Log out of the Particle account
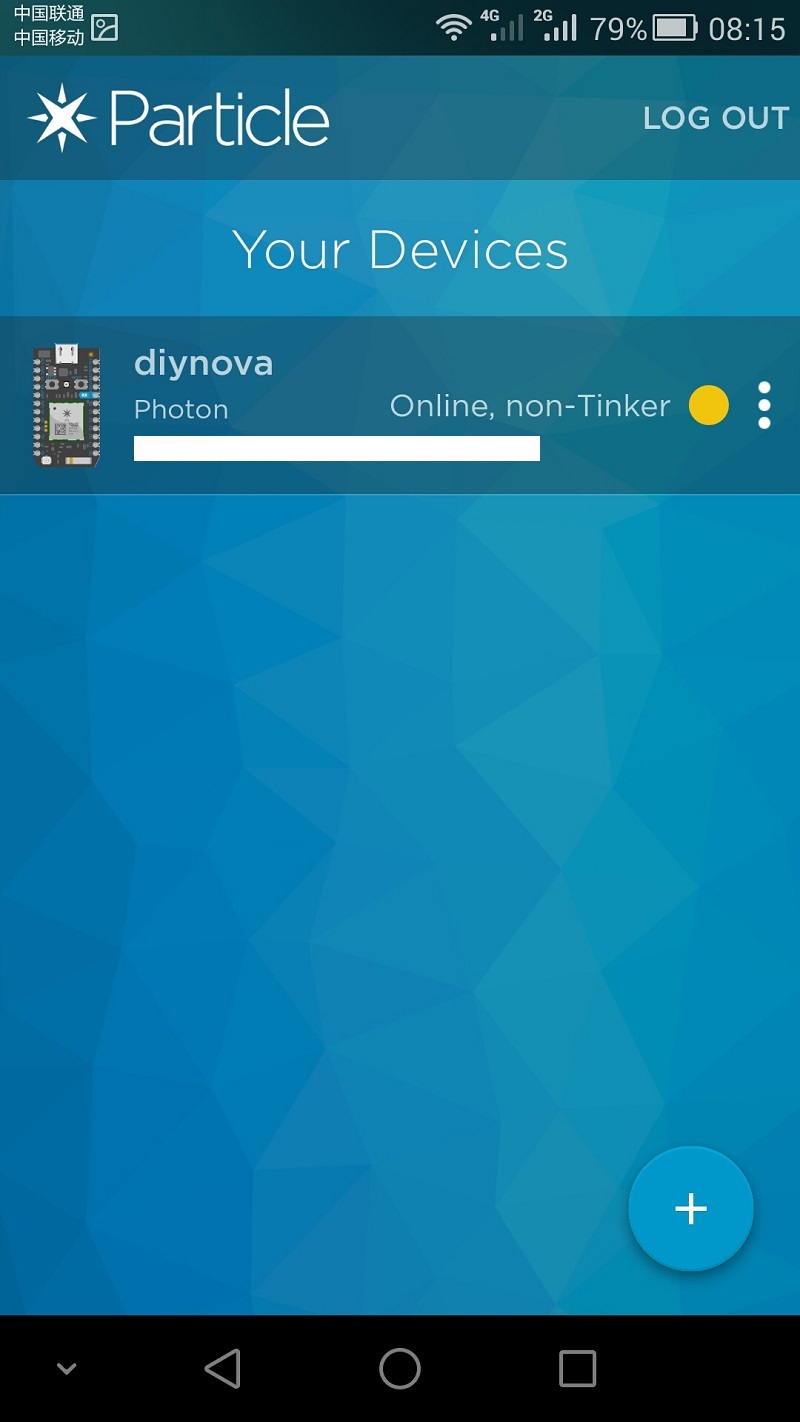 point(716,118)
